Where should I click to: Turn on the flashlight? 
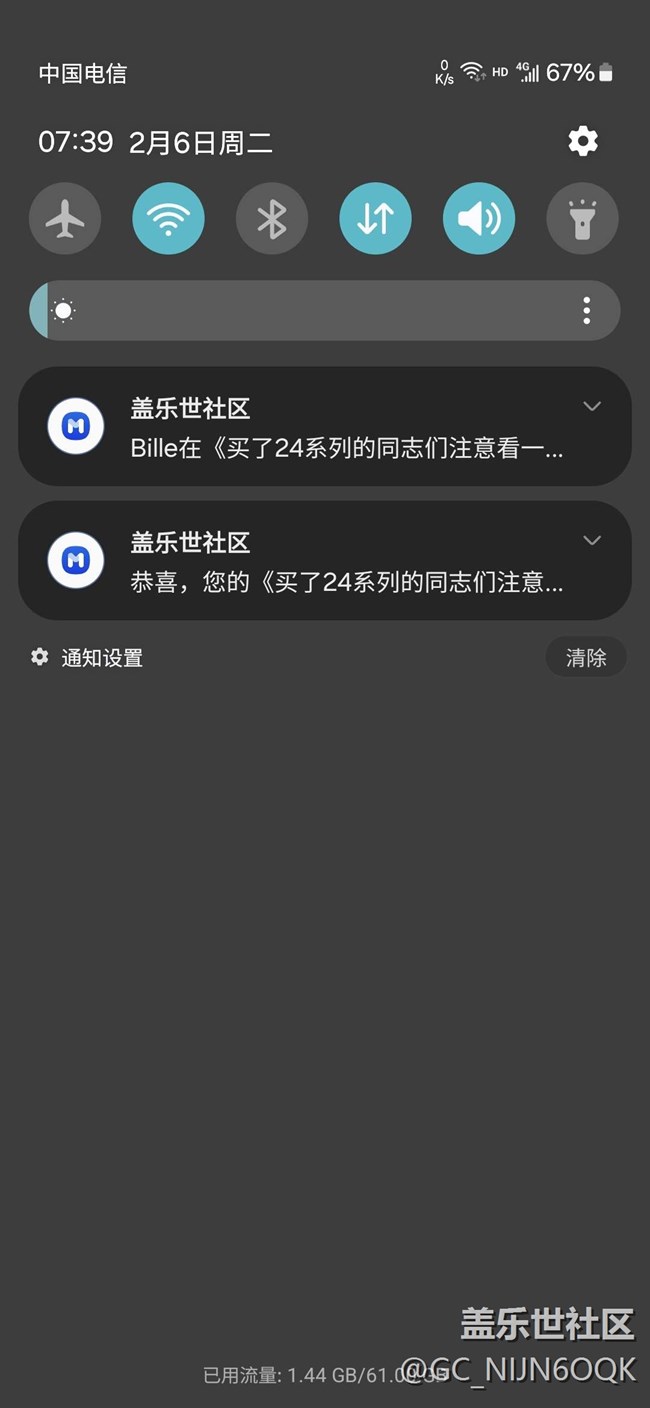click(x=582, y=218)
